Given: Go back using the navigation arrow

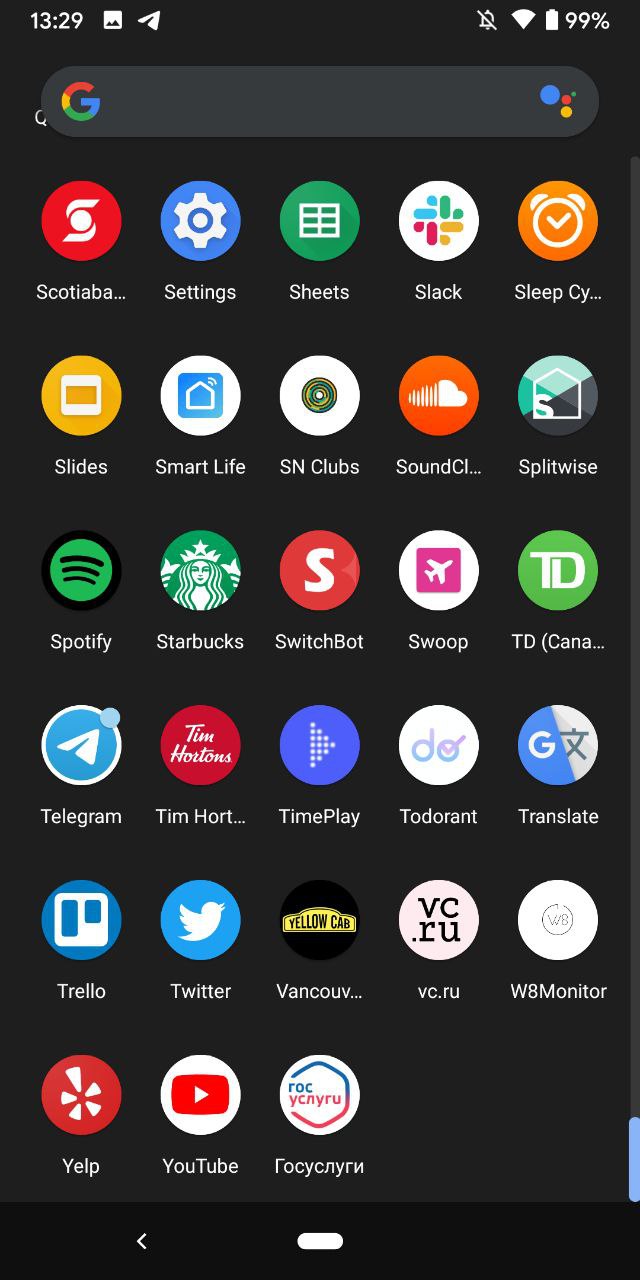Looking at the screenshot, I should (142, 1241).
